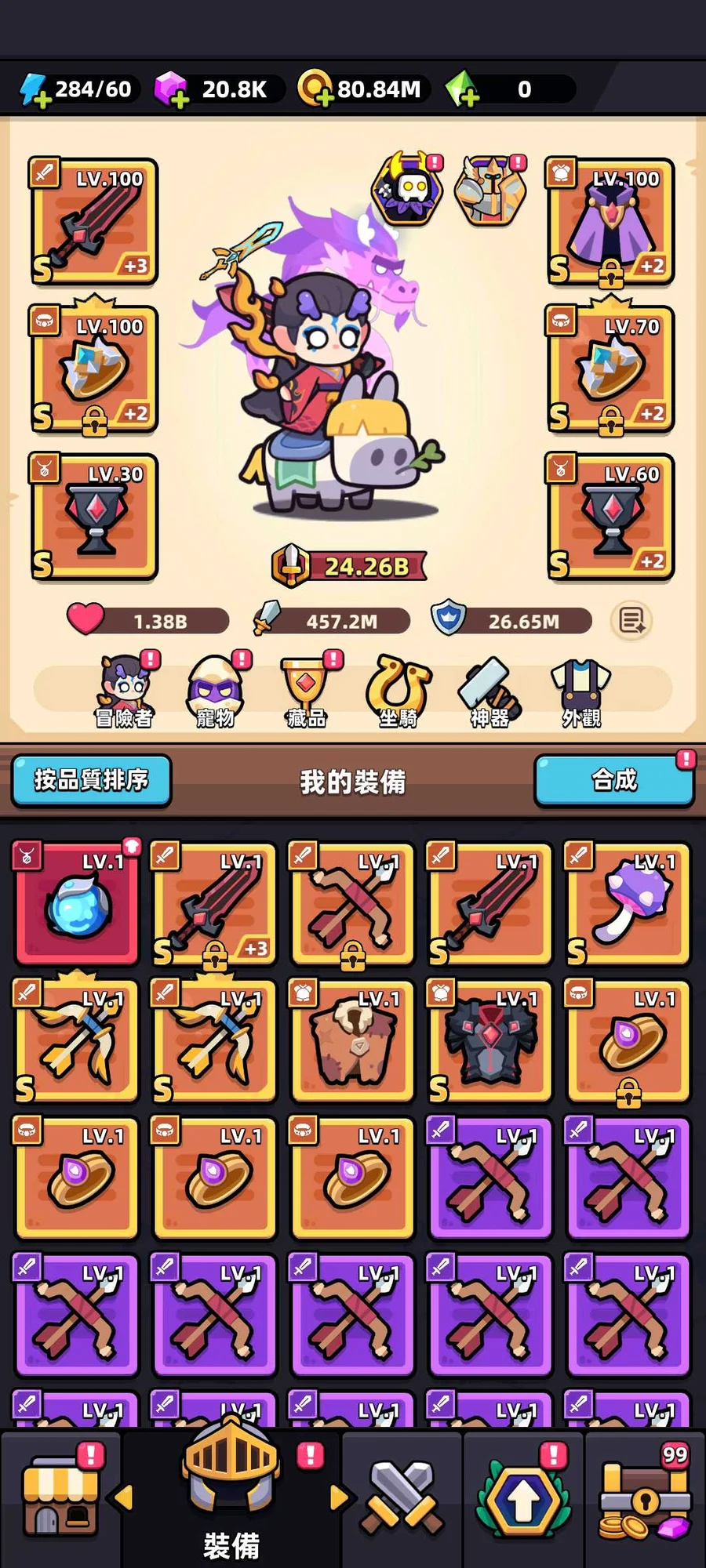View the equipped LV.70 ring
706x1568 pixels.
[x=610, y=369]
